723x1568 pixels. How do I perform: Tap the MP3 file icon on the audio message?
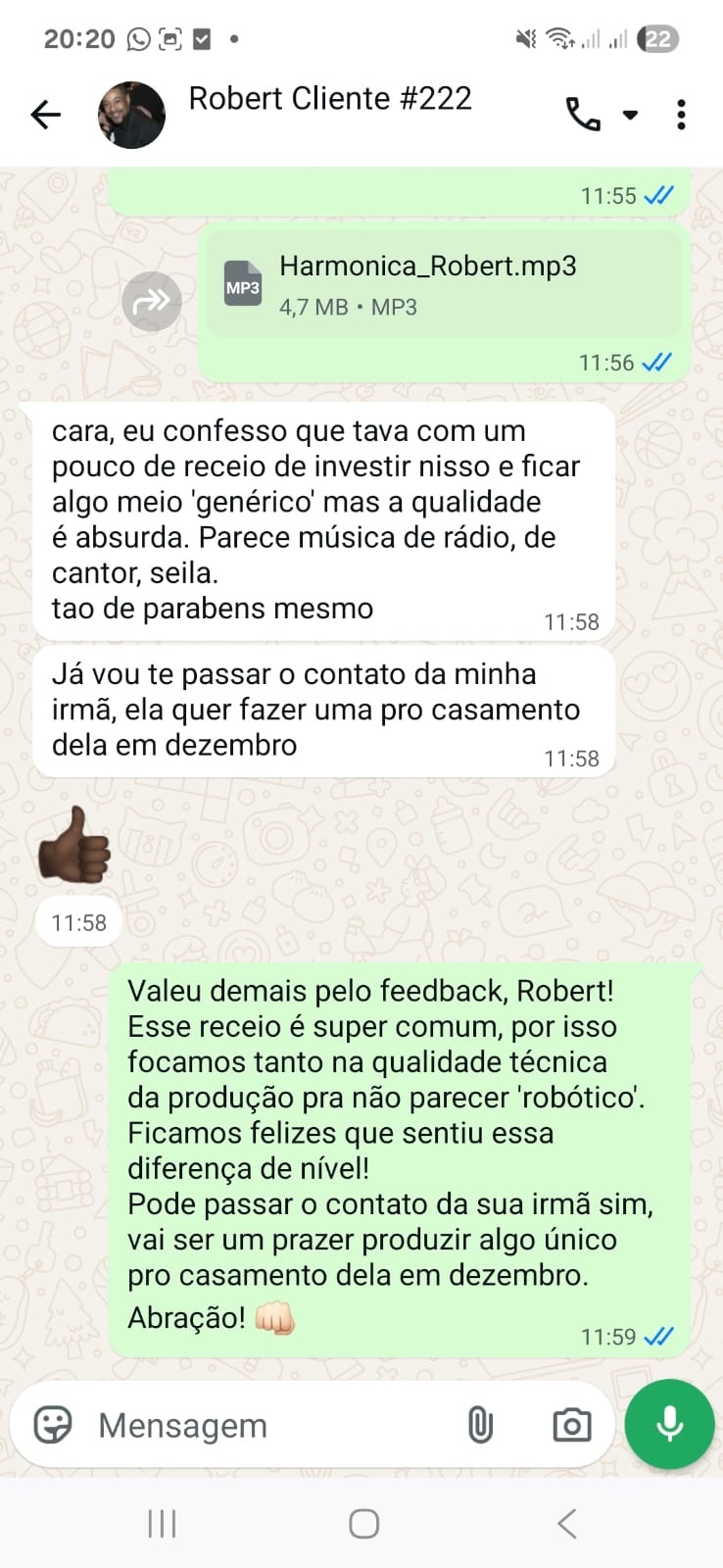[x=242, y=284]
